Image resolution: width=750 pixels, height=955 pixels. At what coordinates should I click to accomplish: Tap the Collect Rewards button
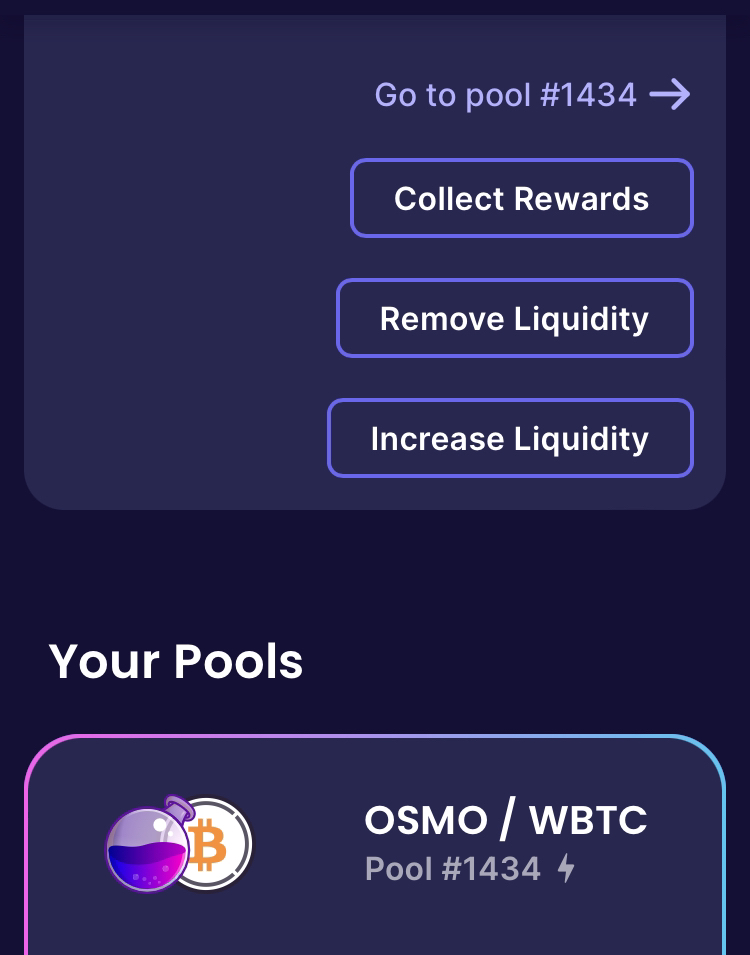click(521, 198)
